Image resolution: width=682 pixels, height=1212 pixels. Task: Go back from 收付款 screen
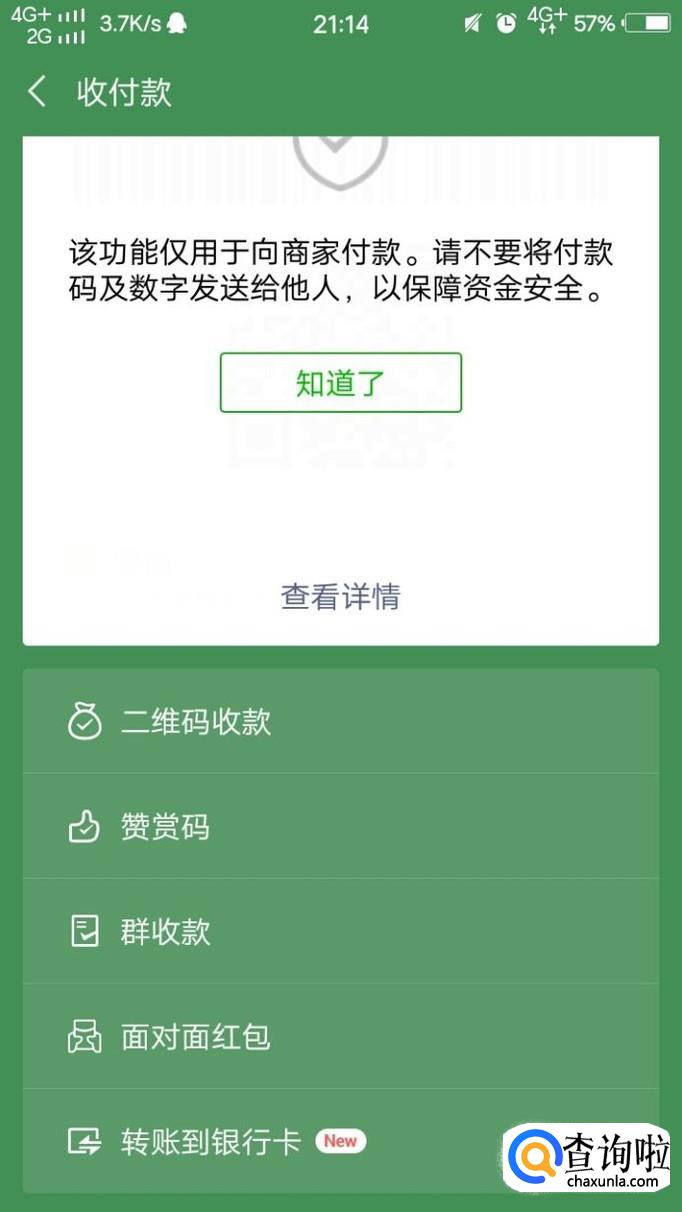(37, 92)
